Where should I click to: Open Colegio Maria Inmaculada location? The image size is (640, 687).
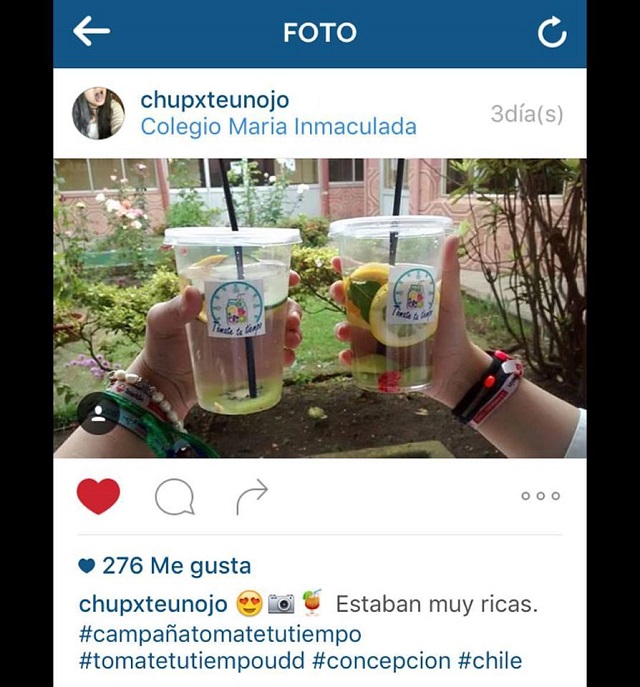(278, 127)
